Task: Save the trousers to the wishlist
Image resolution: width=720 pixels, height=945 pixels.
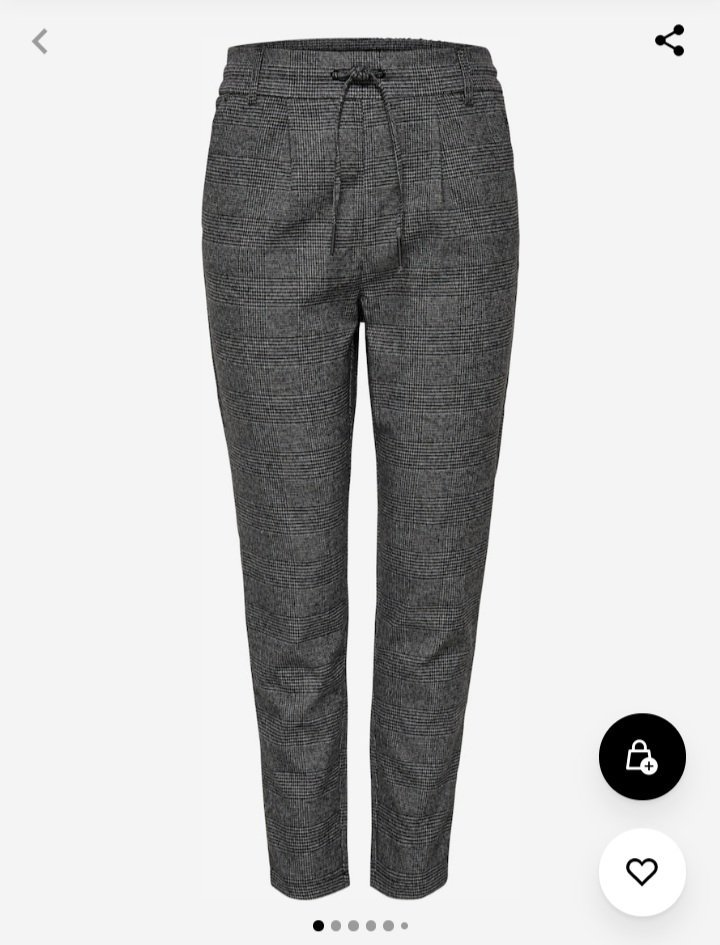Action: click(642, 871)
